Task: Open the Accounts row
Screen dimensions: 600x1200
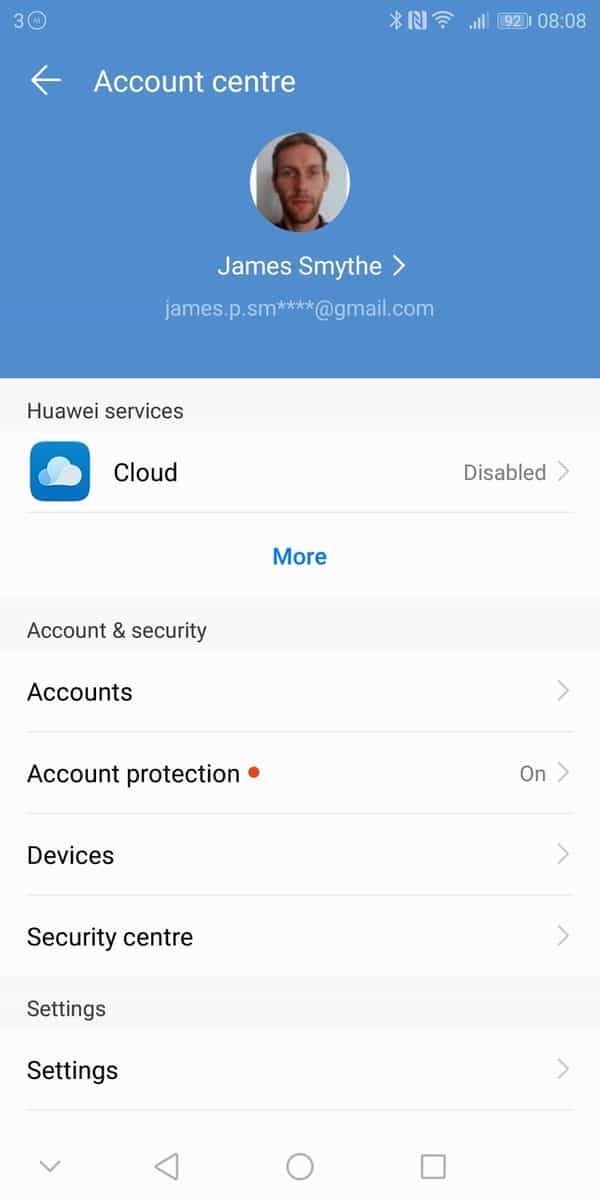Action: coord(300,692)
